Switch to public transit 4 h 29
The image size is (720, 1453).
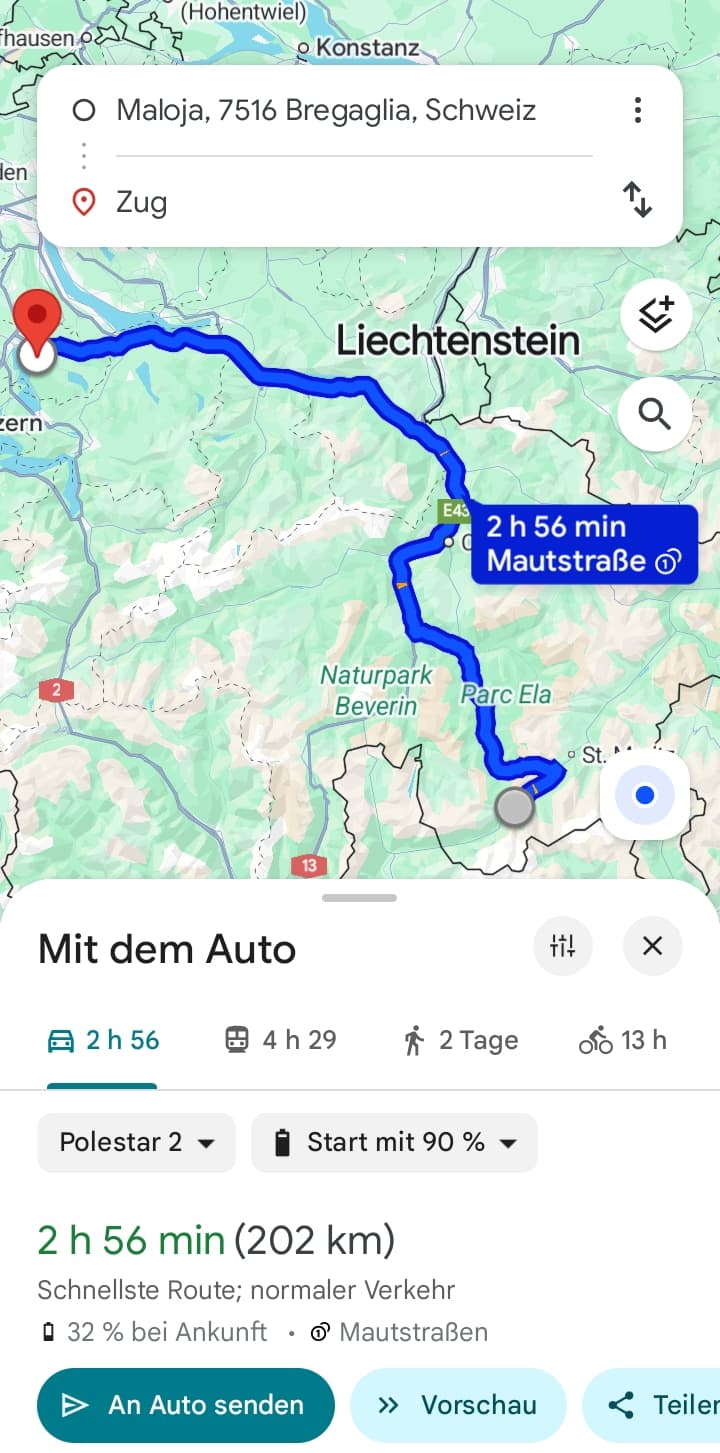point(280,1041)
